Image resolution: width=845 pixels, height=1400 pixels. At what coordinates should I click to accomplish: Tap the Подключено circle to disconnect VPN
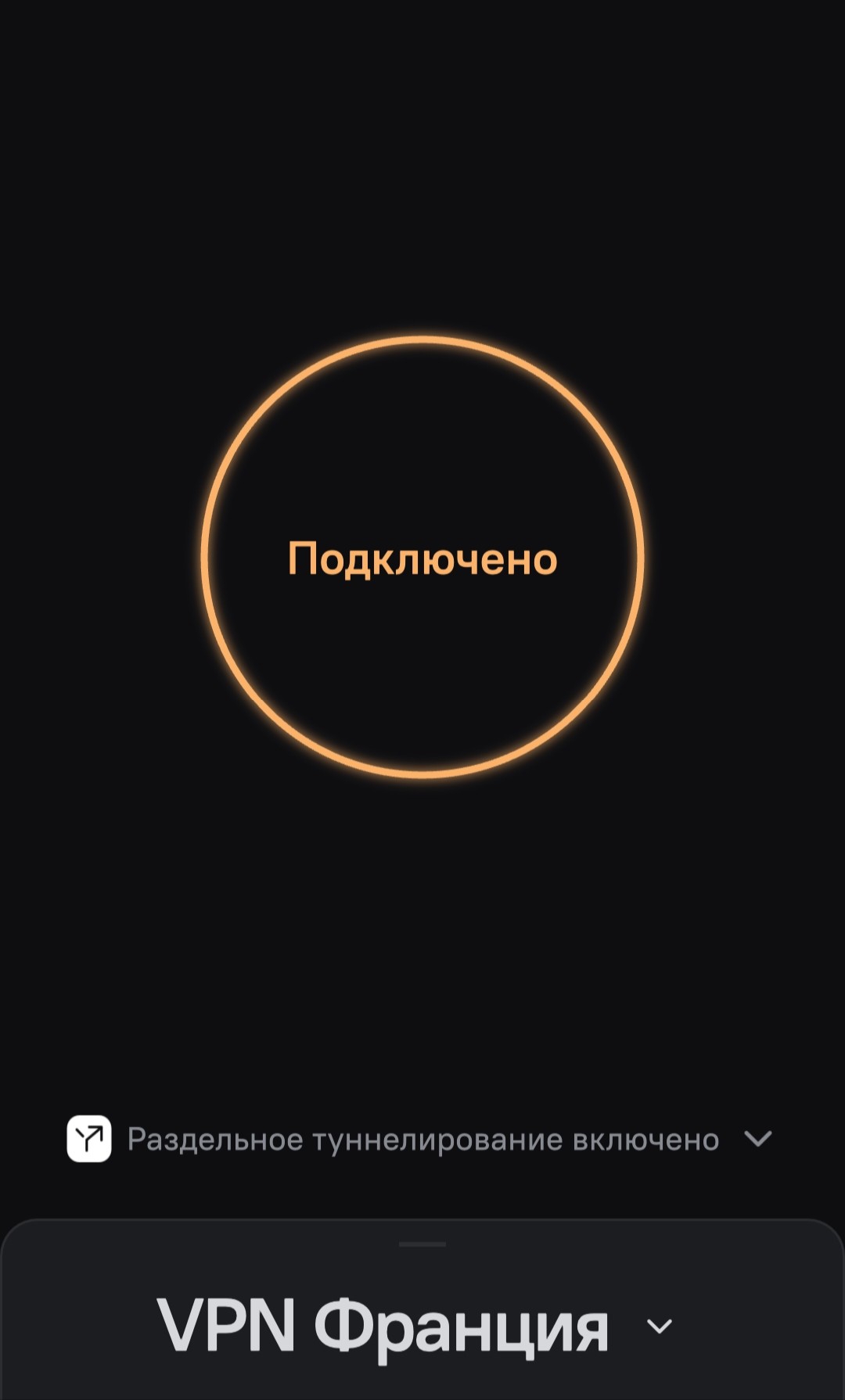pos(422,557)
